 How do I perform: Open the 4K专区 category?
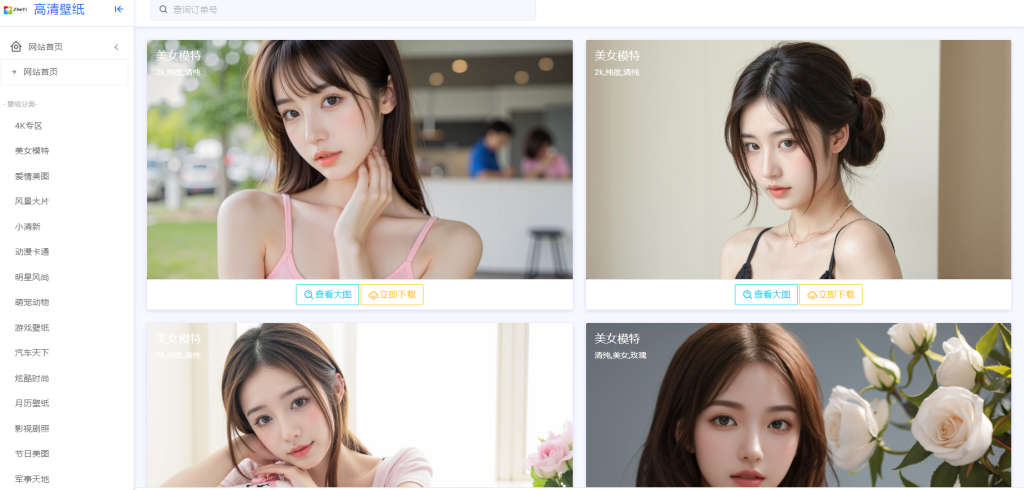coord(29,126)
